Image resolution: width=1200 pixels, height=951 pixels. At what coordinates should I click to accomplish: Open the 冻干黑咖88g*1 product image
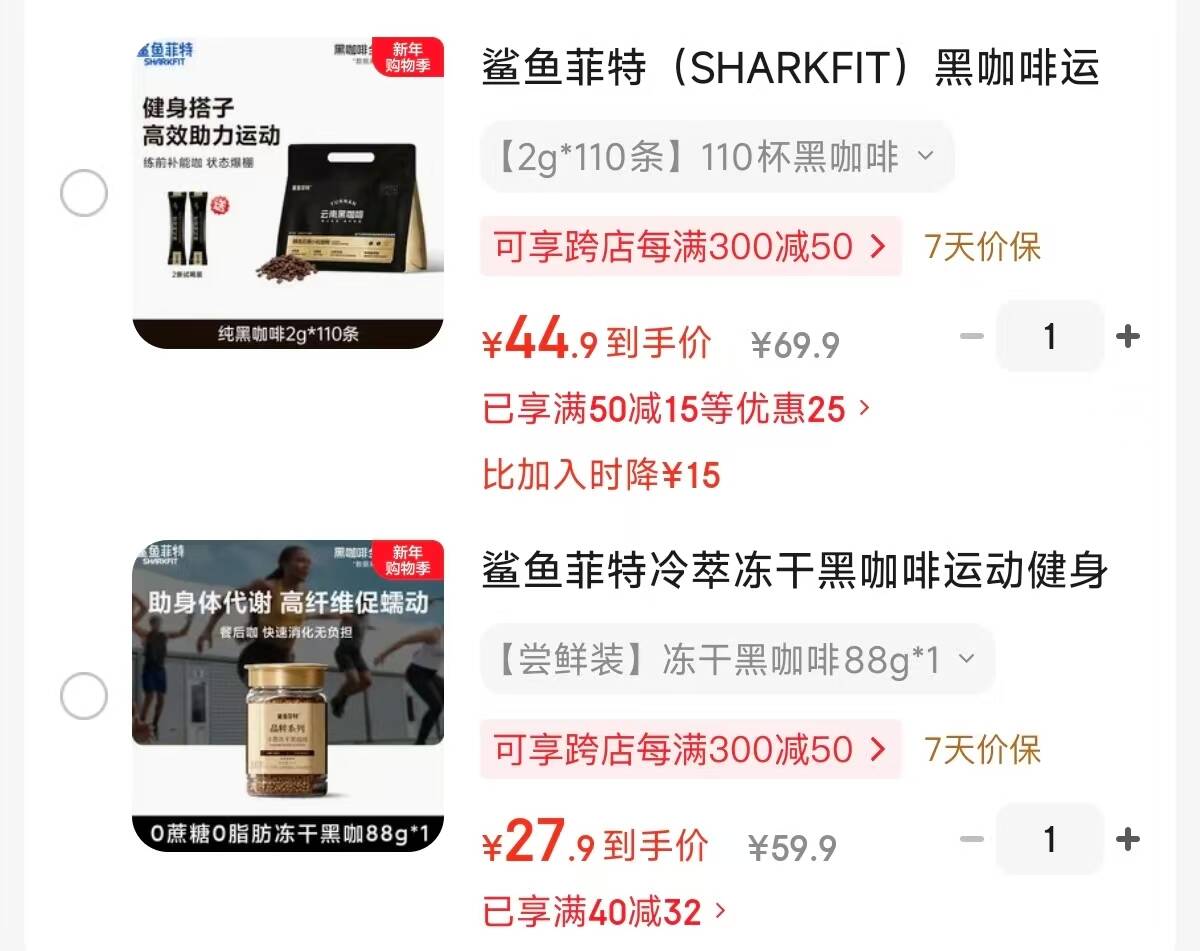[x=288, y=696]
